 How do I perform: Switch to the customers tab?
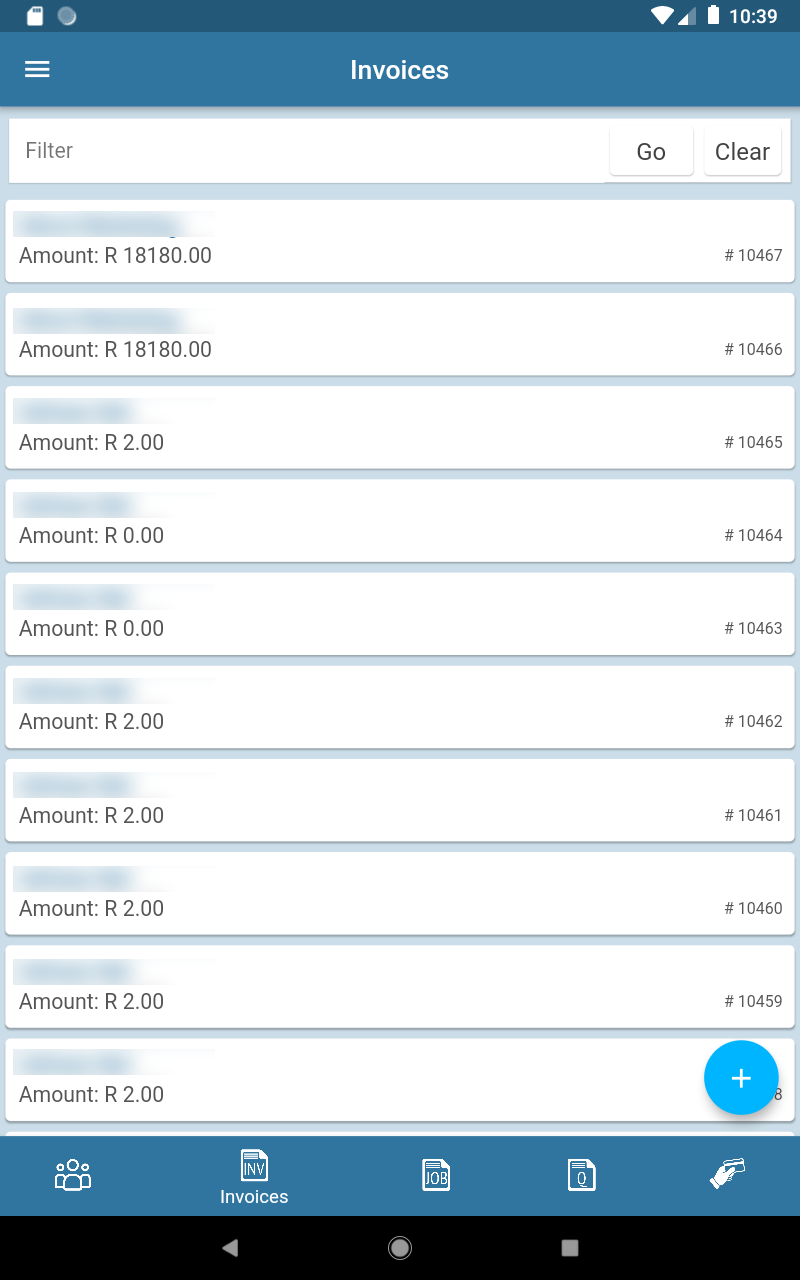pyautogui.click(x=73, y=1175)
